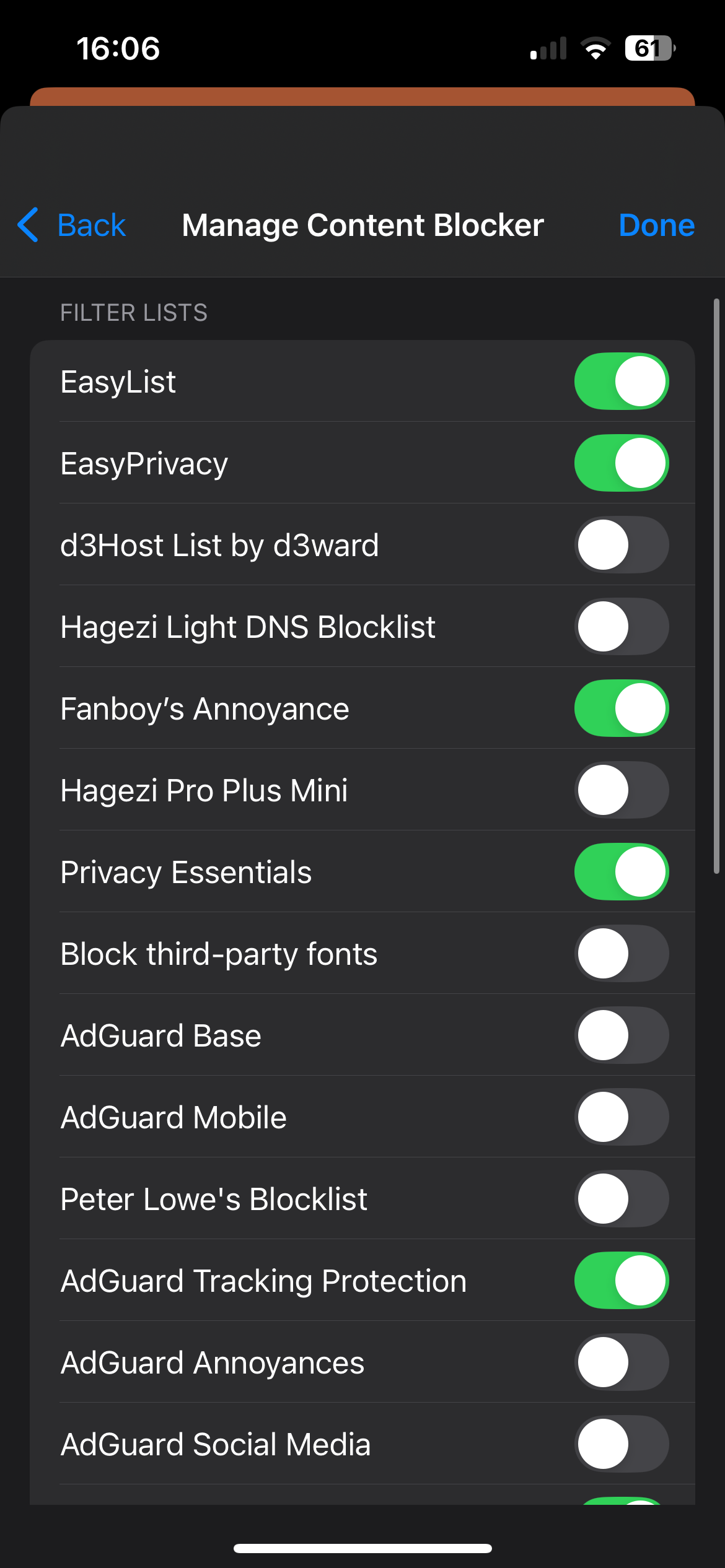
Task: Switch off AdGuard Tracking Protection
Action: tap(622, 1281)
